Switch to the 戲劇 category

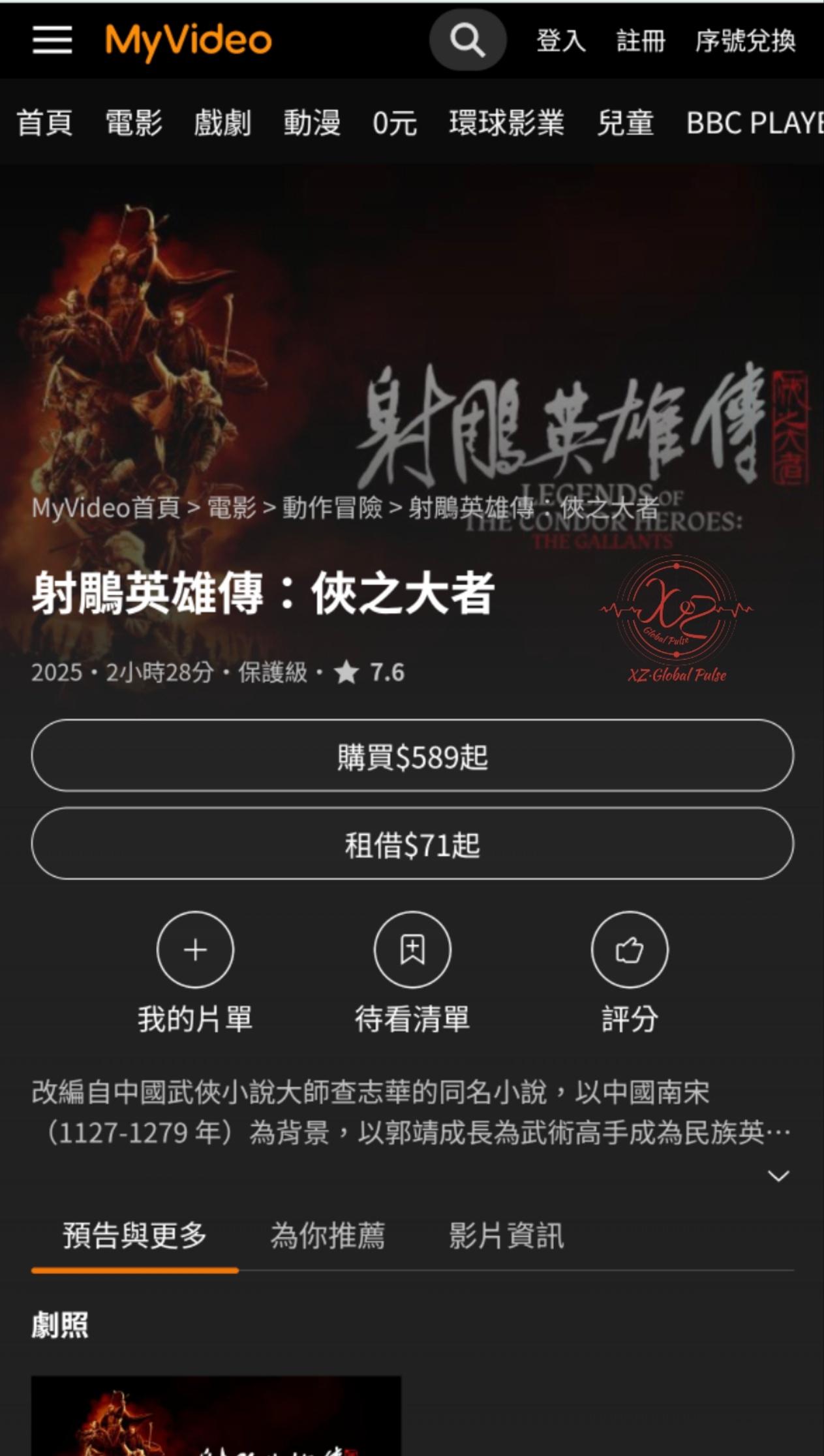pyautogui.click(x=222, y=123)
